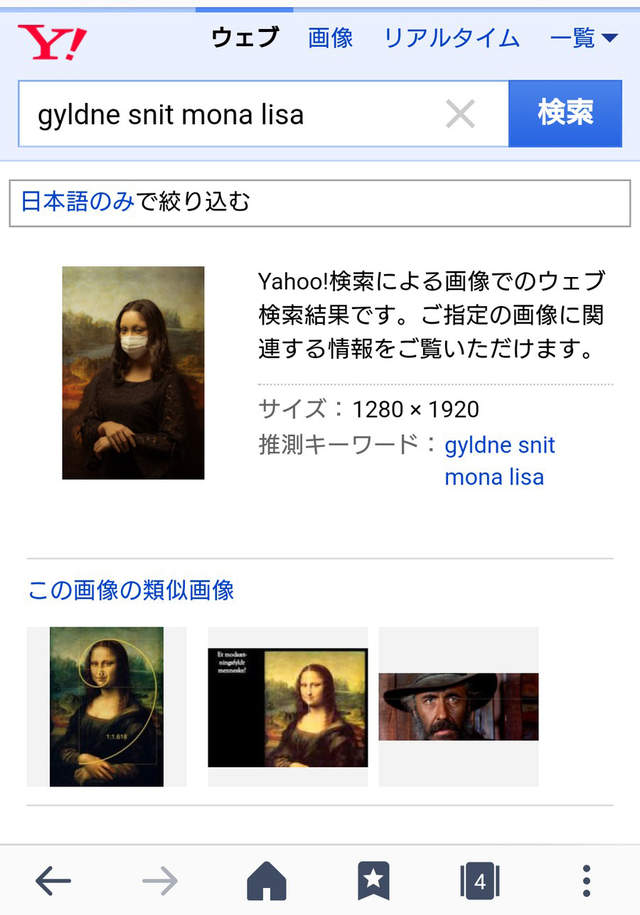Expand the 一覧 dropdown
Screen dimensions: 640x915
tap(584, 39)
